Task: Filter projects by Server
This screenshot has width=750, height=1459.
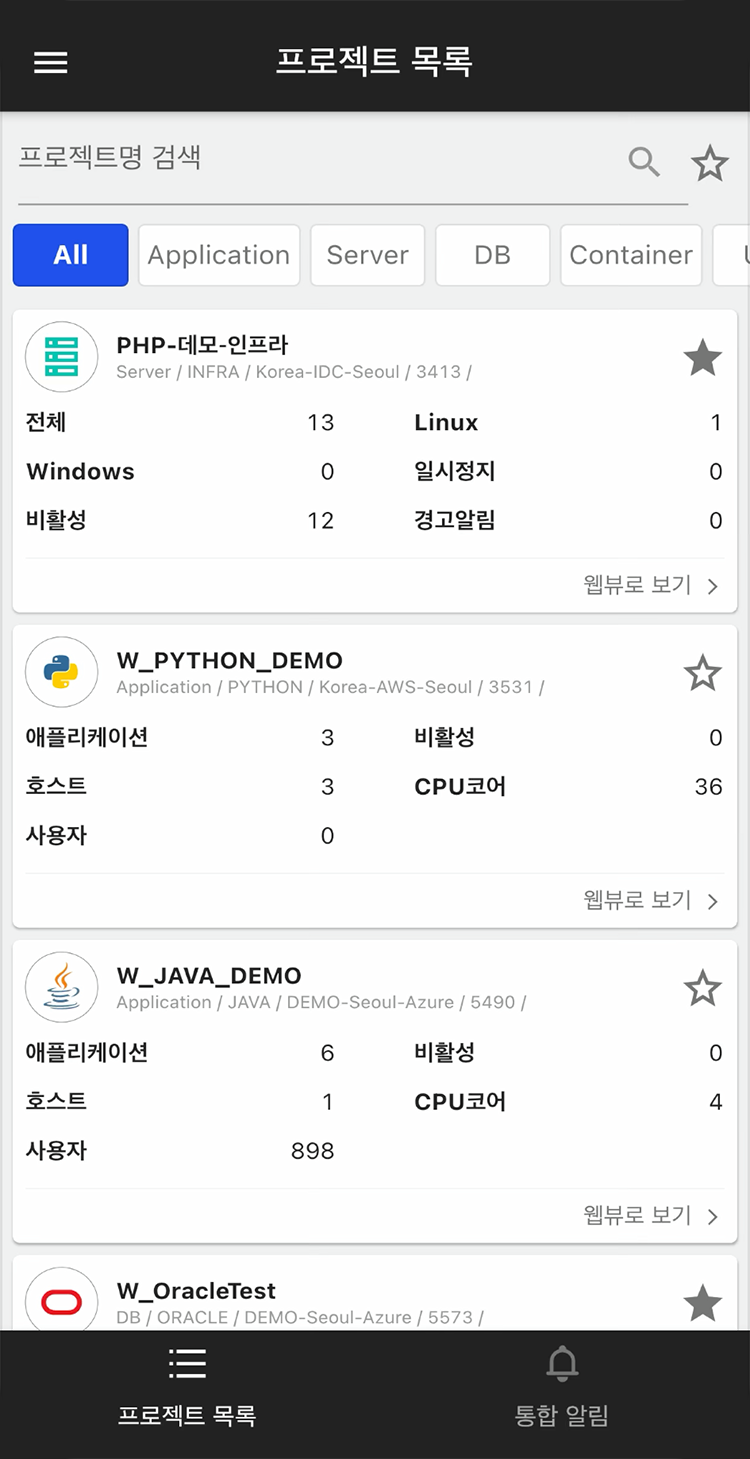Action: (x=368, y=255)
